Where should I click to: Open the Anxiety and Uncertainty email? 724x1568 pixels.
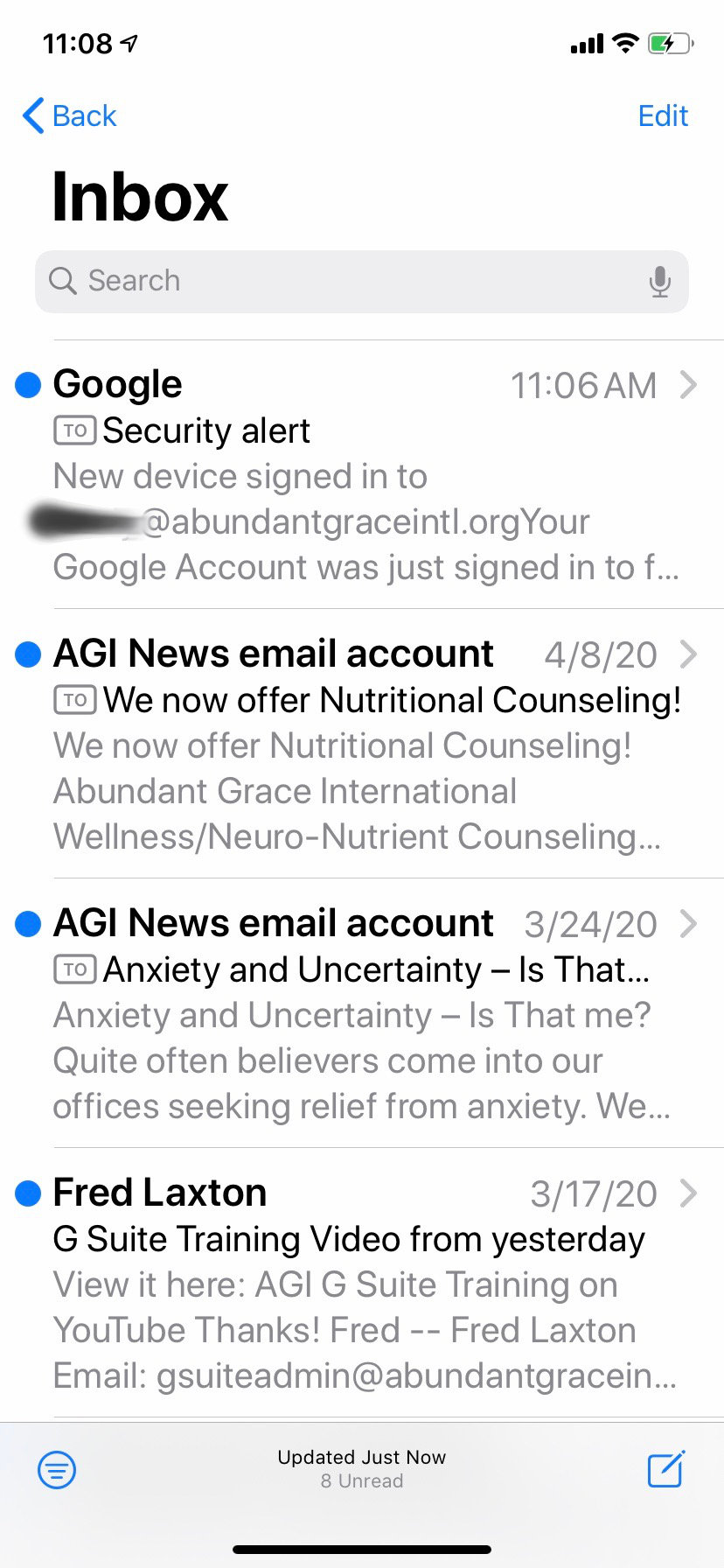coord(362,1014)
